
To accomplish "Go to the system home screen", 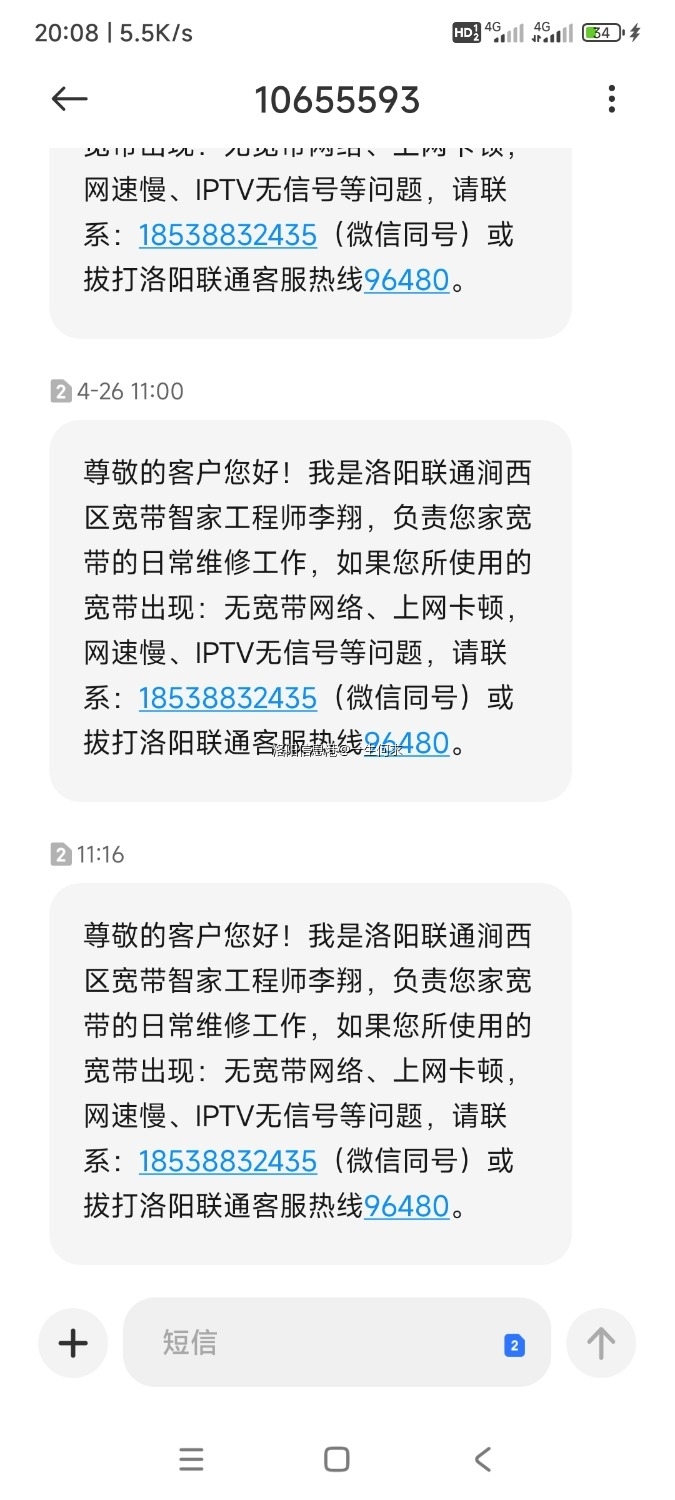I will pyautogui.click(x=337, y=1459).
